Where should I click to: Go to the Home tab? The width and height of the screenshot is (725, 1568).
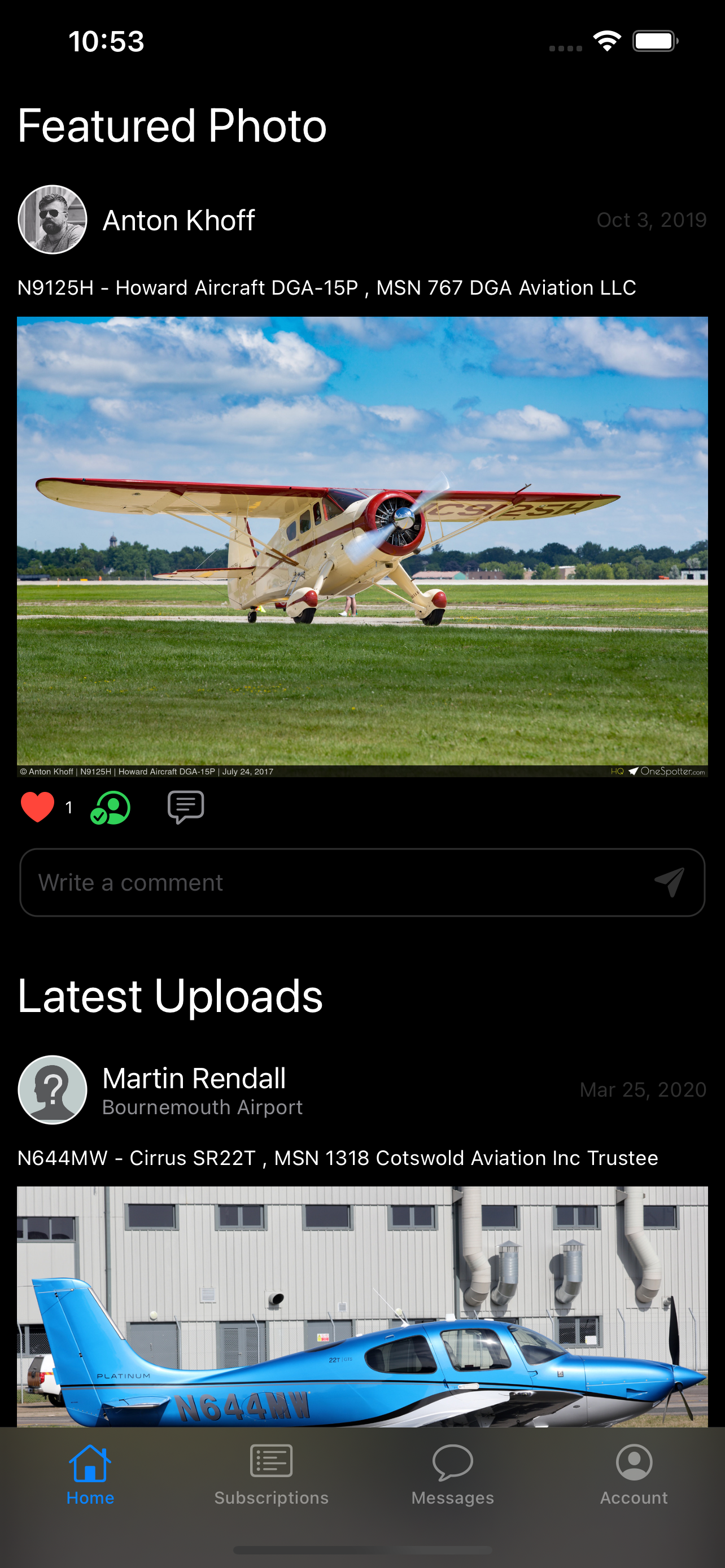point(90,1474)
